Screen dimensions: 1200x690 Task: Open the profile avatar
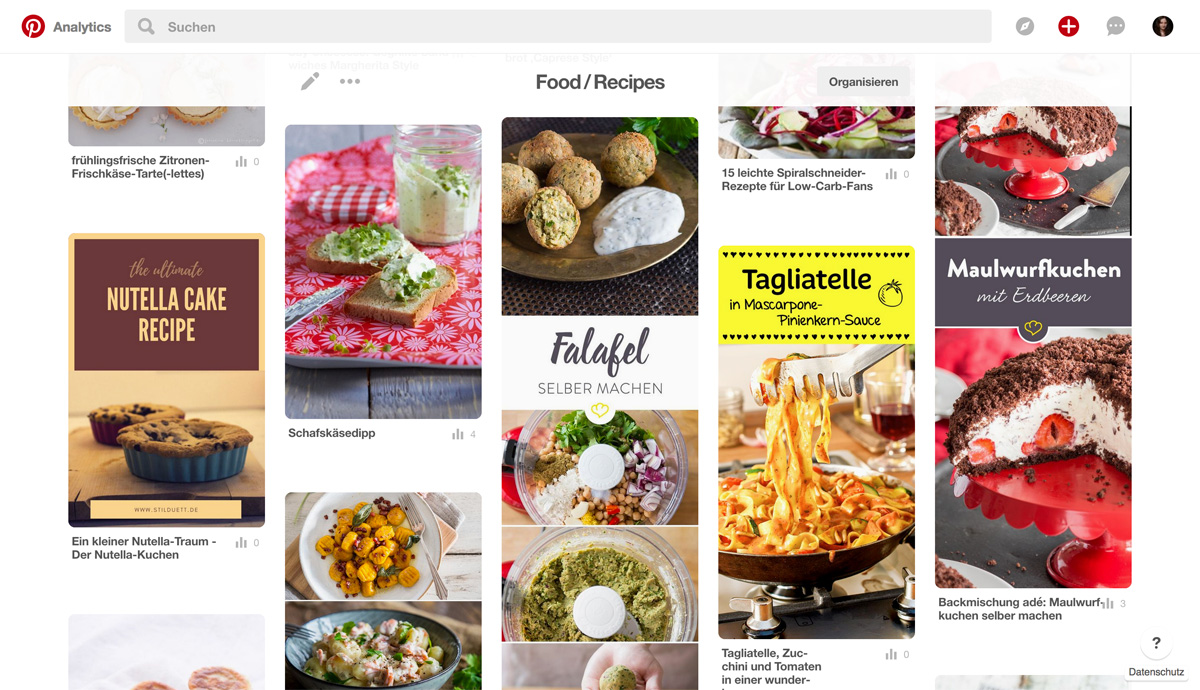click(x=1162, y=27)
